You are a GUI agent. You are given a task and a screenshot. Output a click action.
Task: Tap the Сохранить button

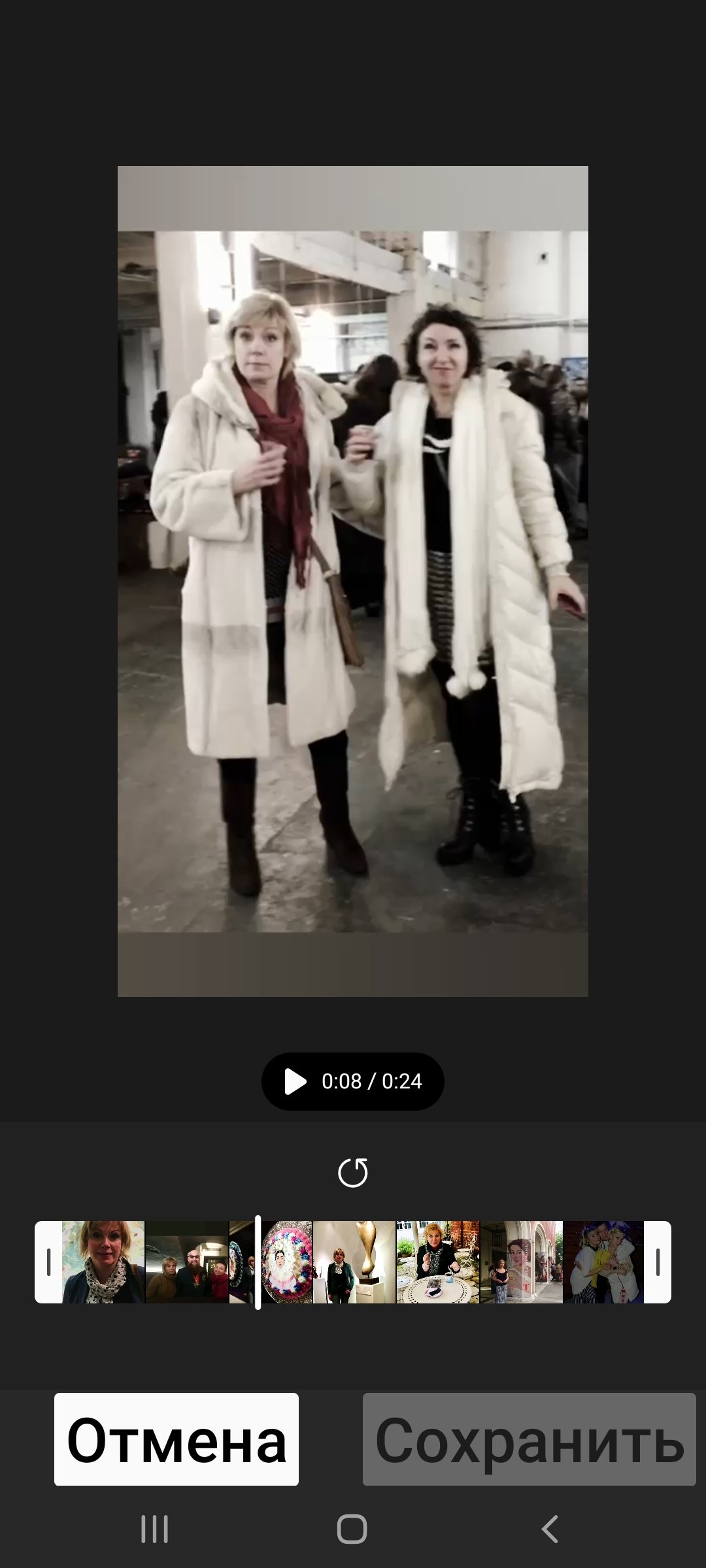(529, 1439)
